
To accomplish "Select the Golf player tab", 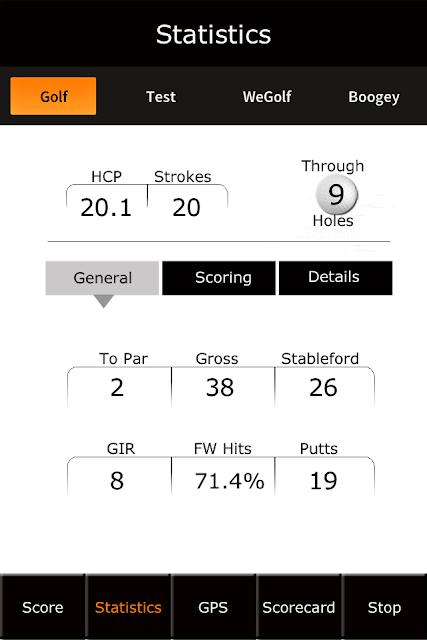I will 53,96.
